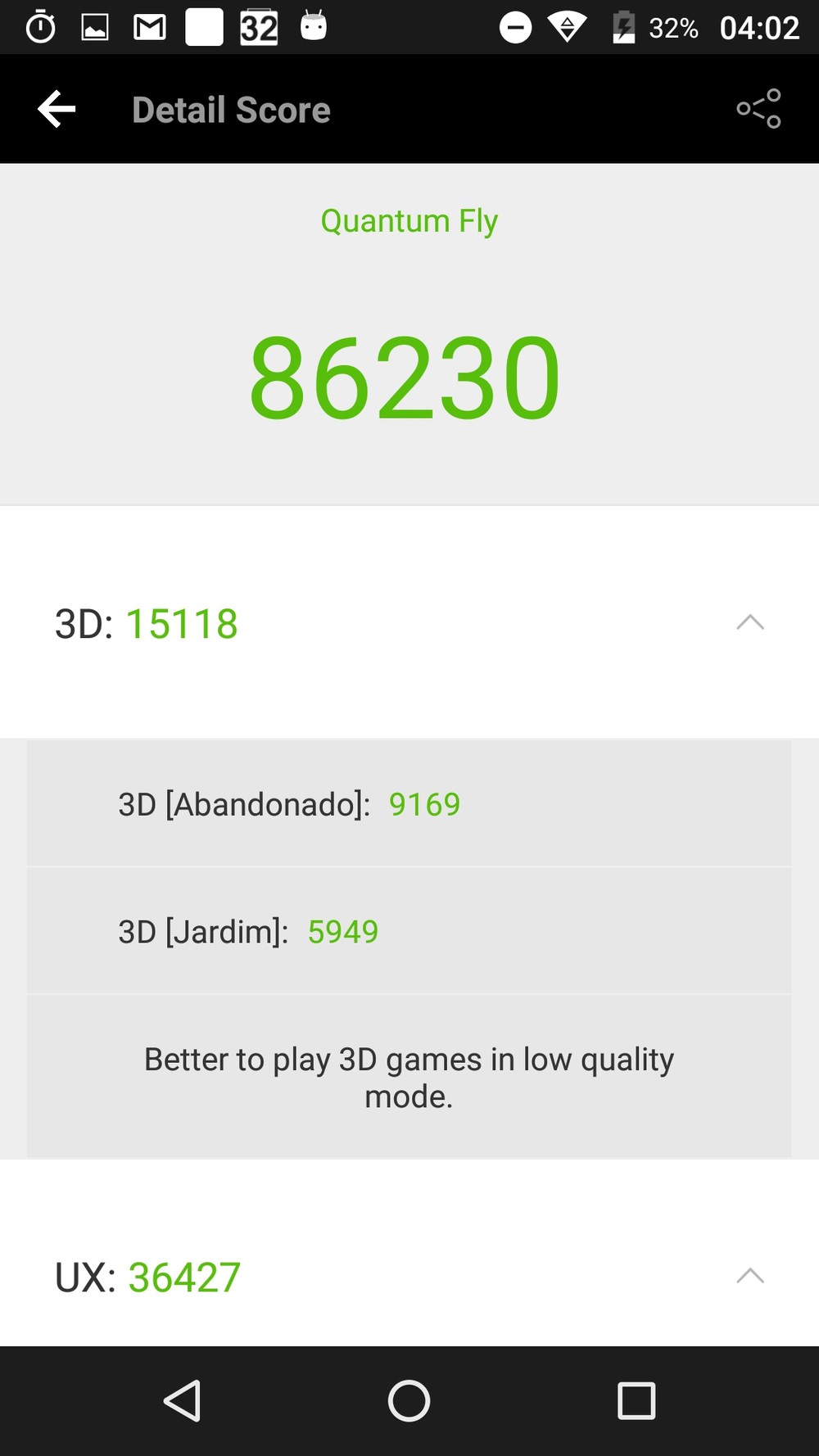This screenshot has width=819, height=1456.
Task: Go back from Detail Score
Action: tap(57, 109)
